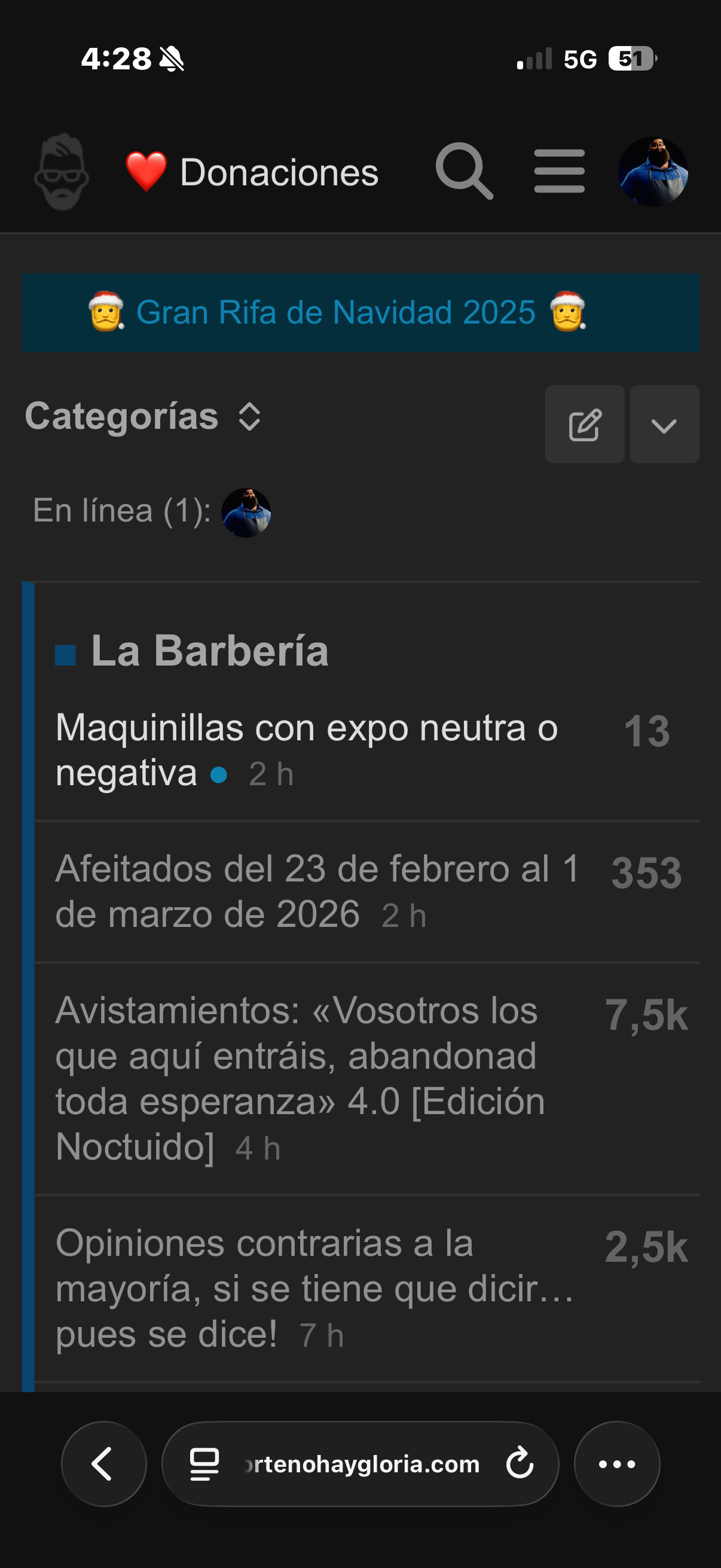Open La Barbería category
This screenshot has width=721, height=1568.
(x=209, y=651)
